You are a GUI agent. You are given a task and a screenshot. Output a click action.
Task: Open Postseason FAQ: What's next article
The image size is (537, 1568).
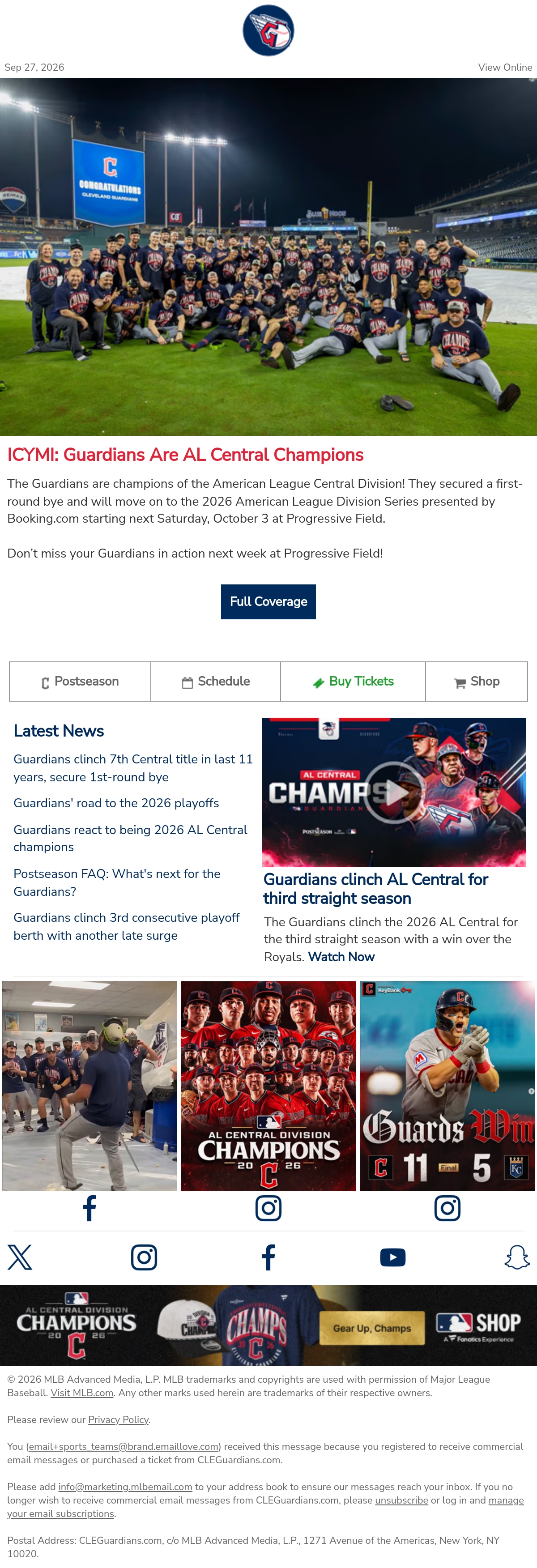click(117, 882)
